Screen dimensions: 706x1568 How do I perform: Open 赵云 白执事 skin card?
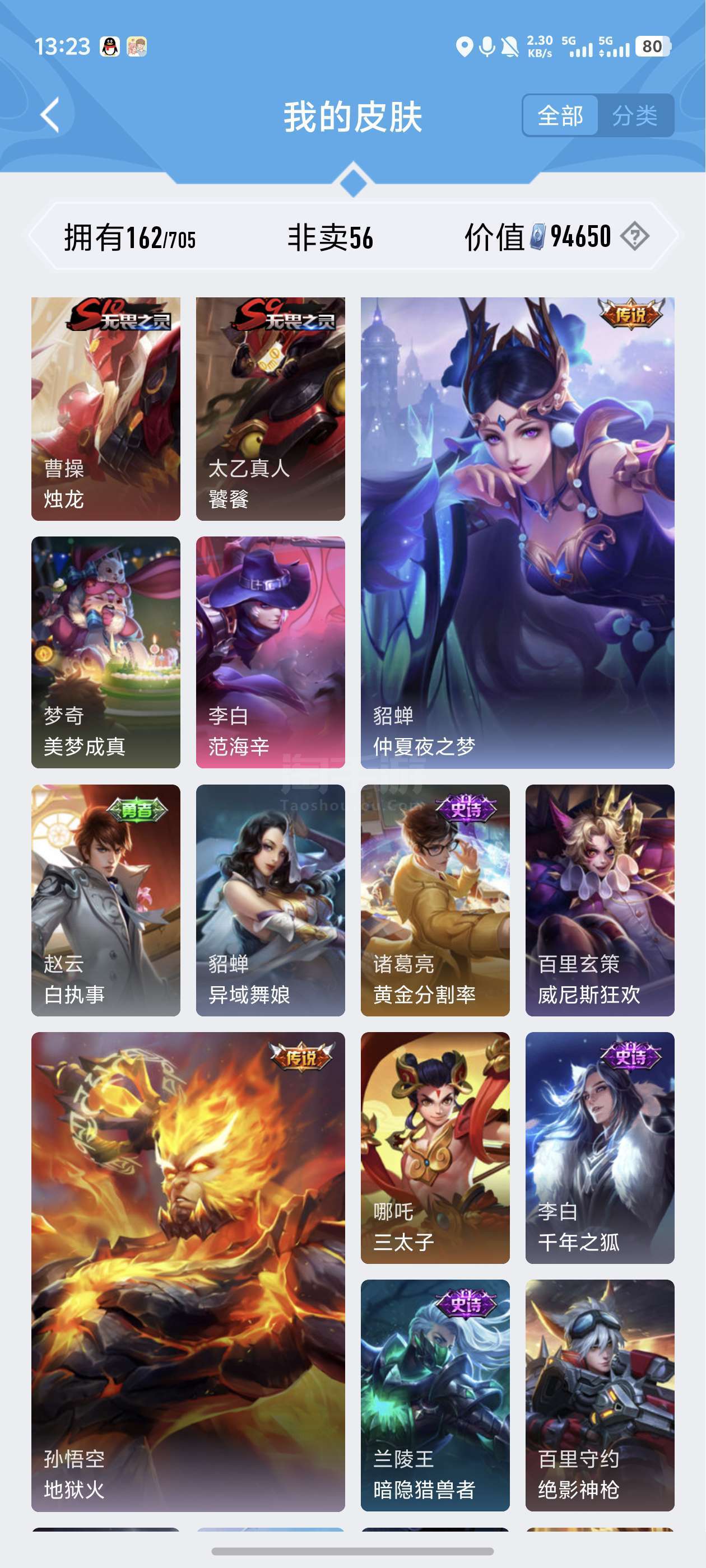click(106, 900)
